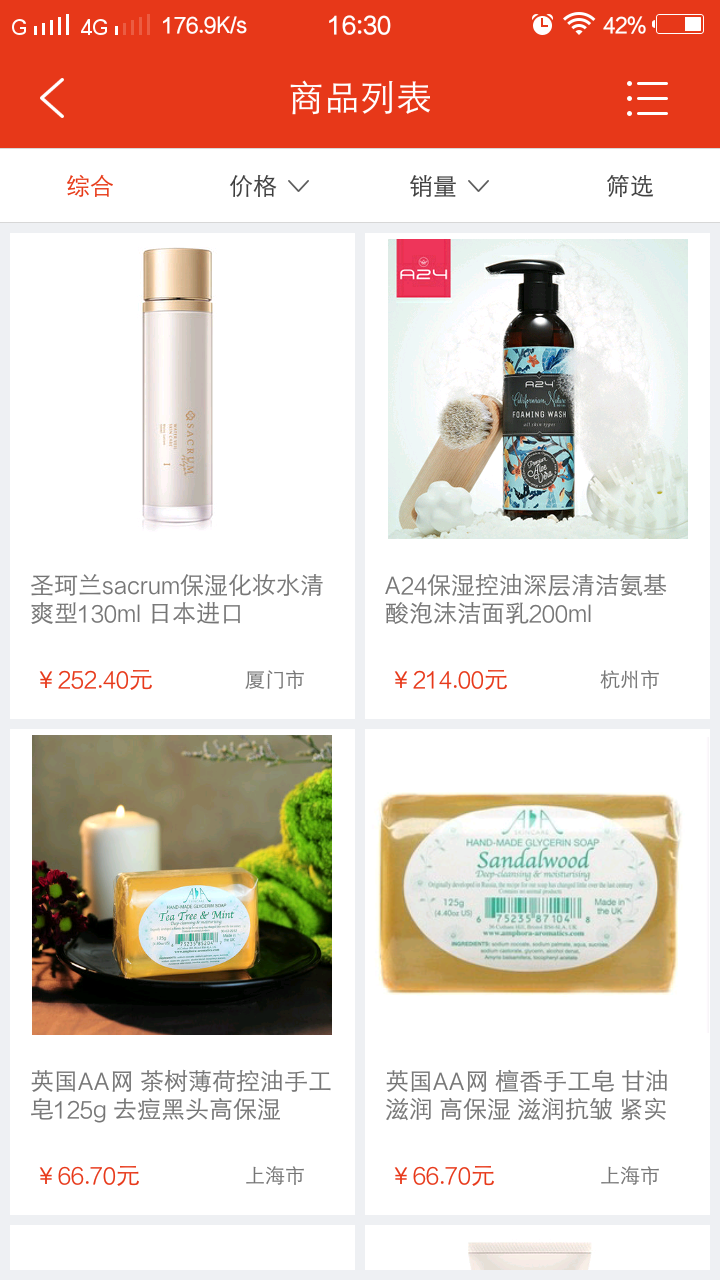The image size is (720, 1280).
Task: Open the A24 氨基酸泡沫洁面乳 product card
Action: click(537, 475)
